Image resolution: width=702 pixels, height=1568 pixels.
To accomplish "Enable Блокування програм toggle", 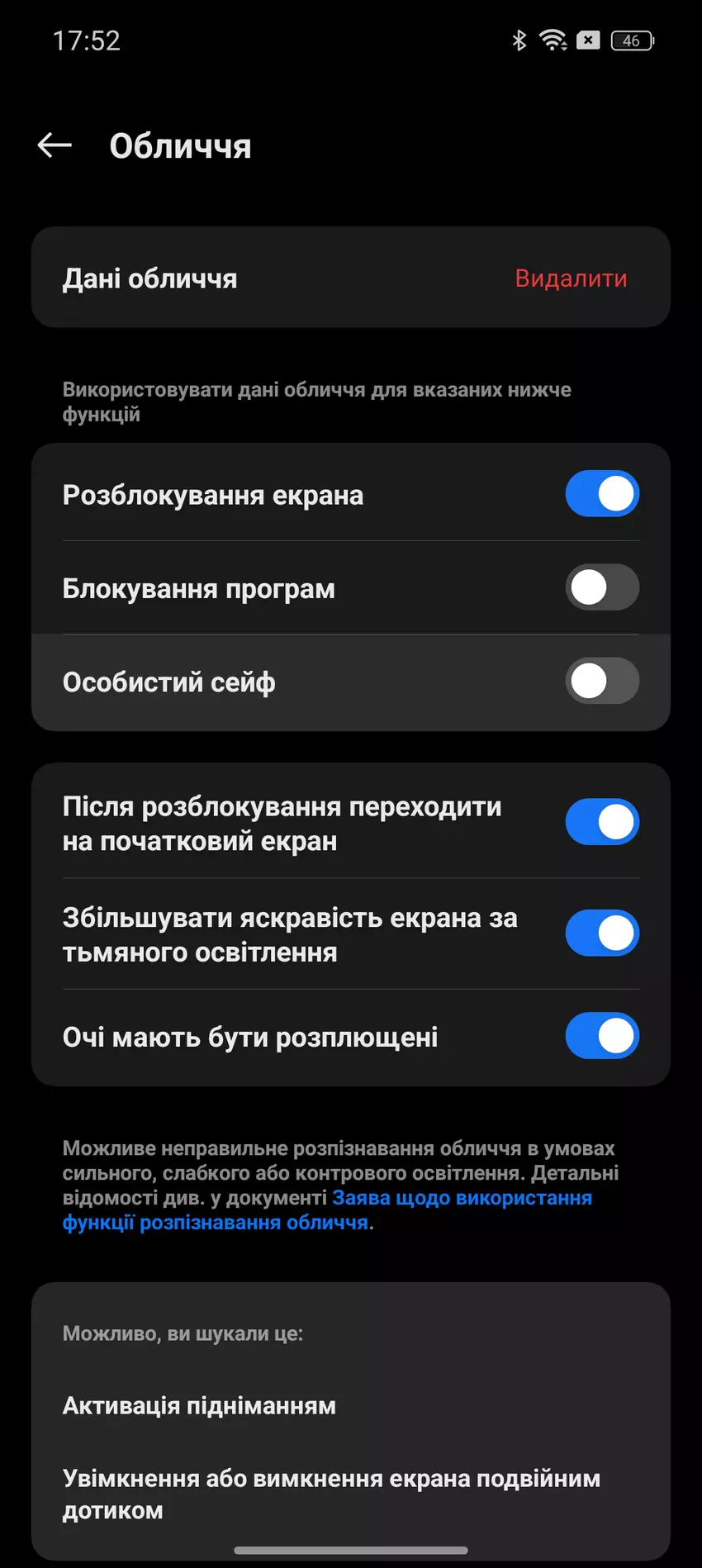I will pos(602,587).
